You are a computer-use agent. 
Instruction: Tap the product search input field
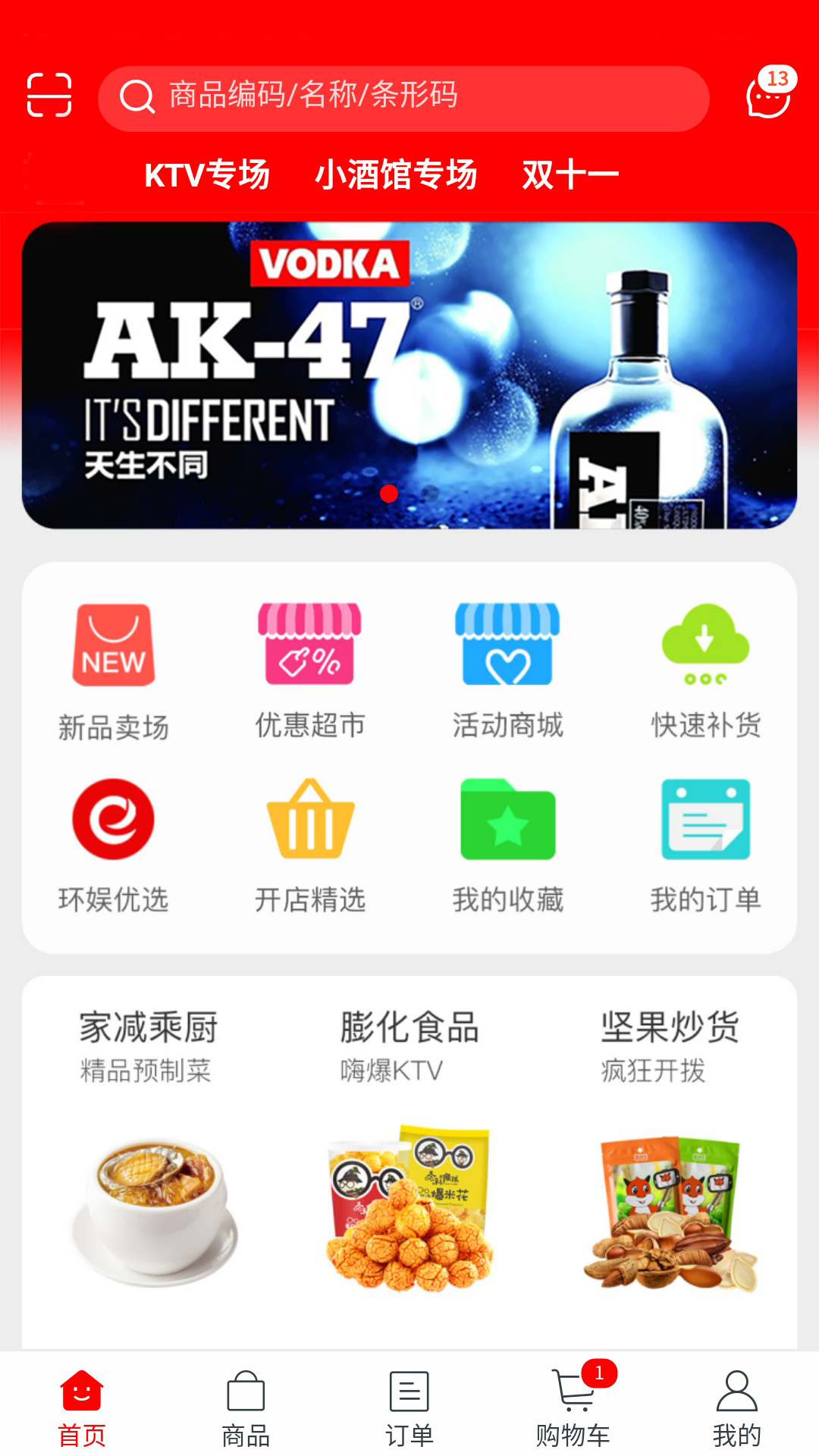pos(409,96)
